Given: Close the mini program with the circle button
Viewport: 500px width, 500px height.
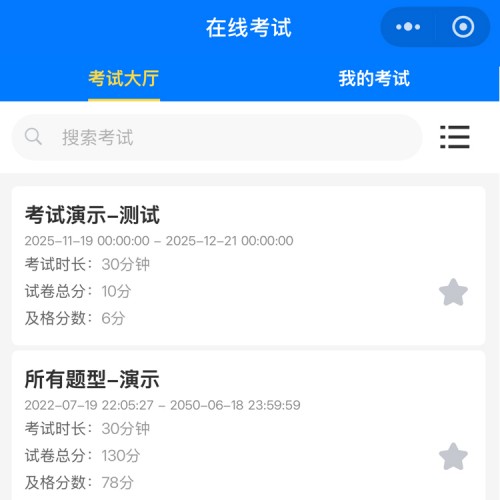Looking at the screenshot, I should (463, 27).
